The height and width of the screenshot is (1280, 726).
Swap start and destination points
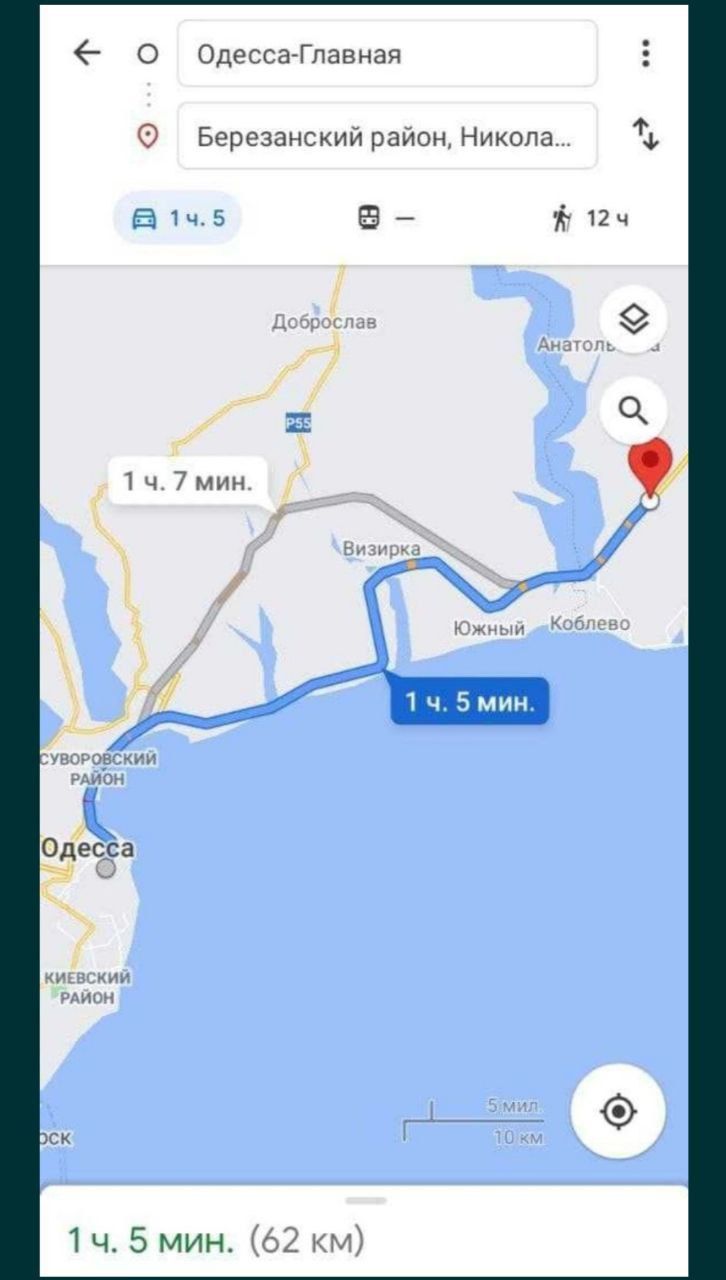[x=646, y=134]
